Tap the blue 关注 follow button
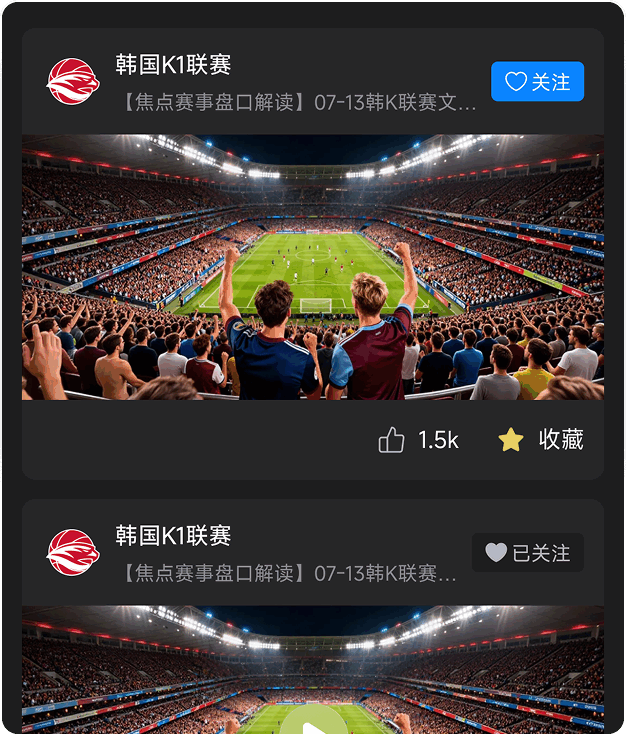This screenshot has width=626, height=736. [x=537, y=81]
